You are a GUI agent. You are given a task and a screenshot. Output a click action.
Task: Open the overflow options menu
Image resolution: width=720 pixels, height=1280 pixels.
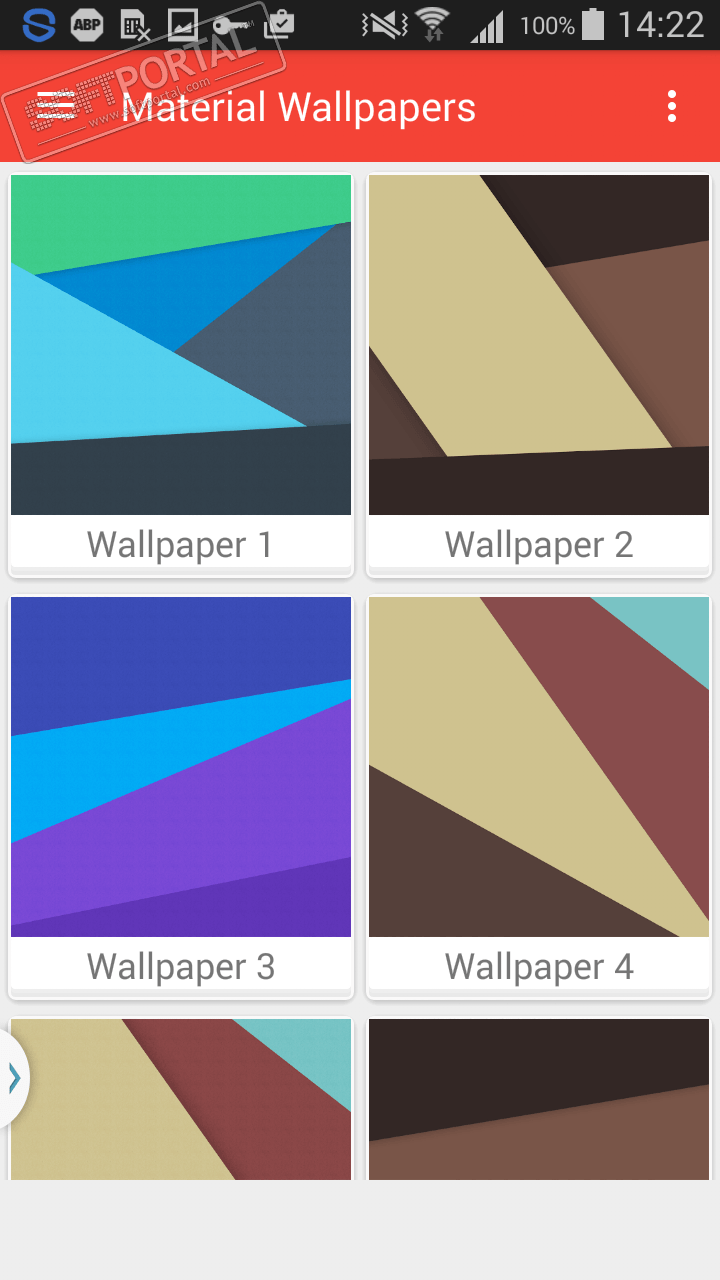672,106
